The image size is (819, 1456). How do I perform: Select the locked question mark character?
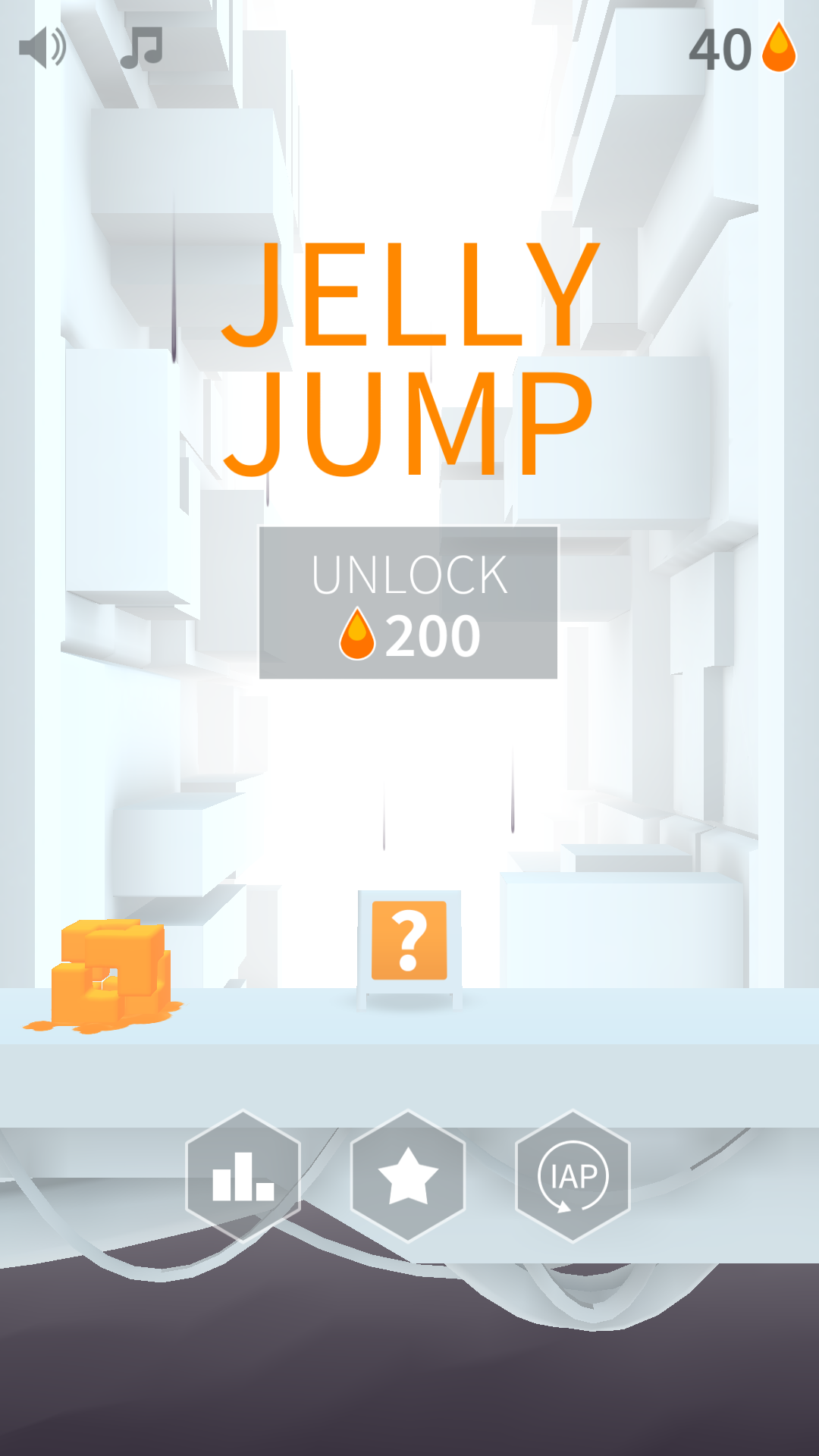pyautogui.click(x=409, y=940)
